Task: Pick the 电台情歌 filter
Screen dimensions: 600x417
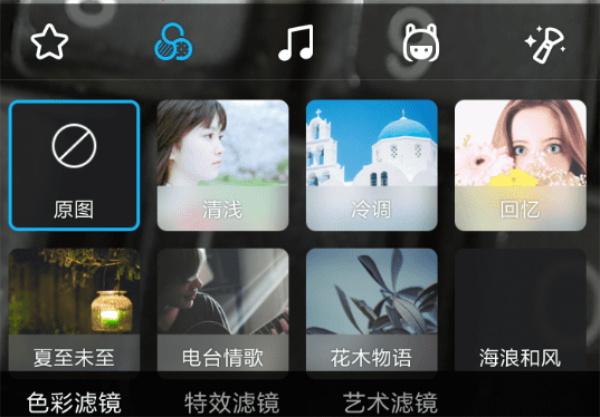Action: [222, 310]
